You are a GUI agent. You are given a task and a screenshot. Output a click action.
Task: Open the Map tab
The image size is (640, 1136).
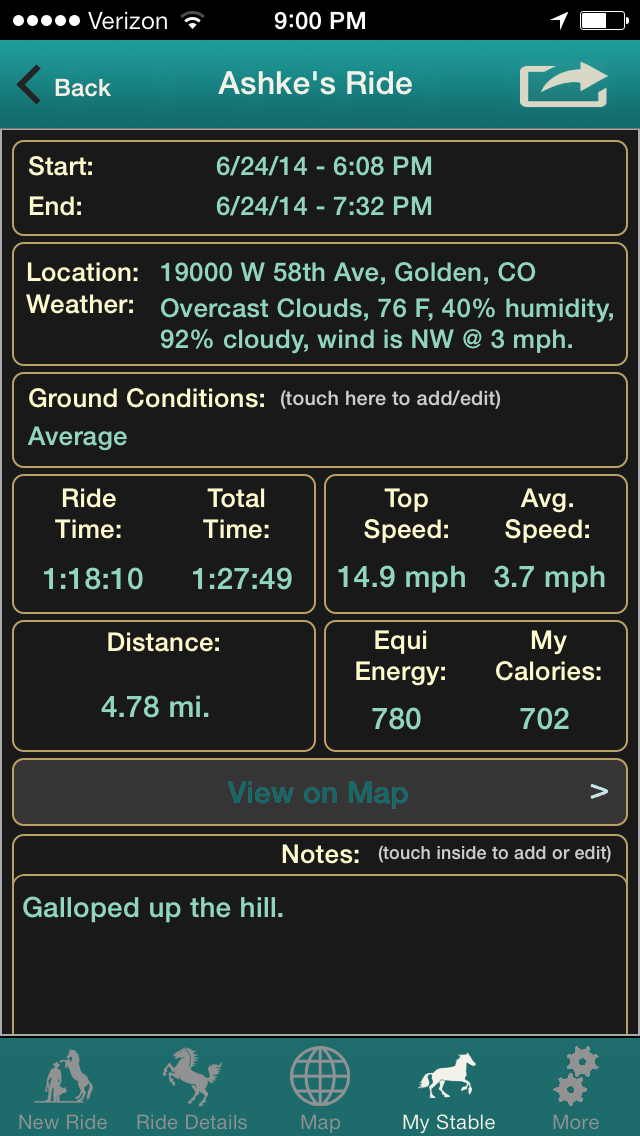click(320, 1088)
